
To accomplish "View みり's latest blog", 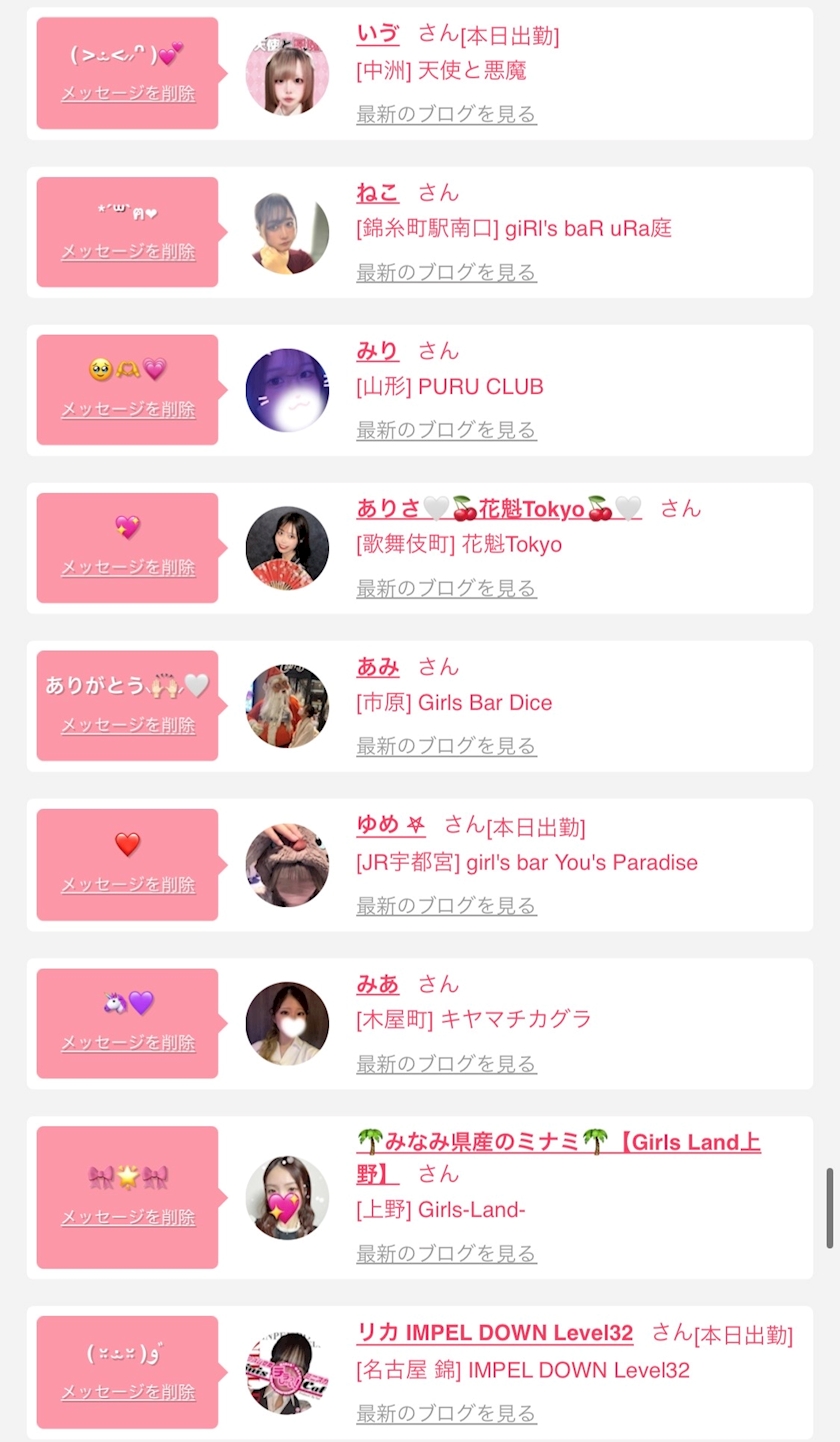I will tap(446, 430).
